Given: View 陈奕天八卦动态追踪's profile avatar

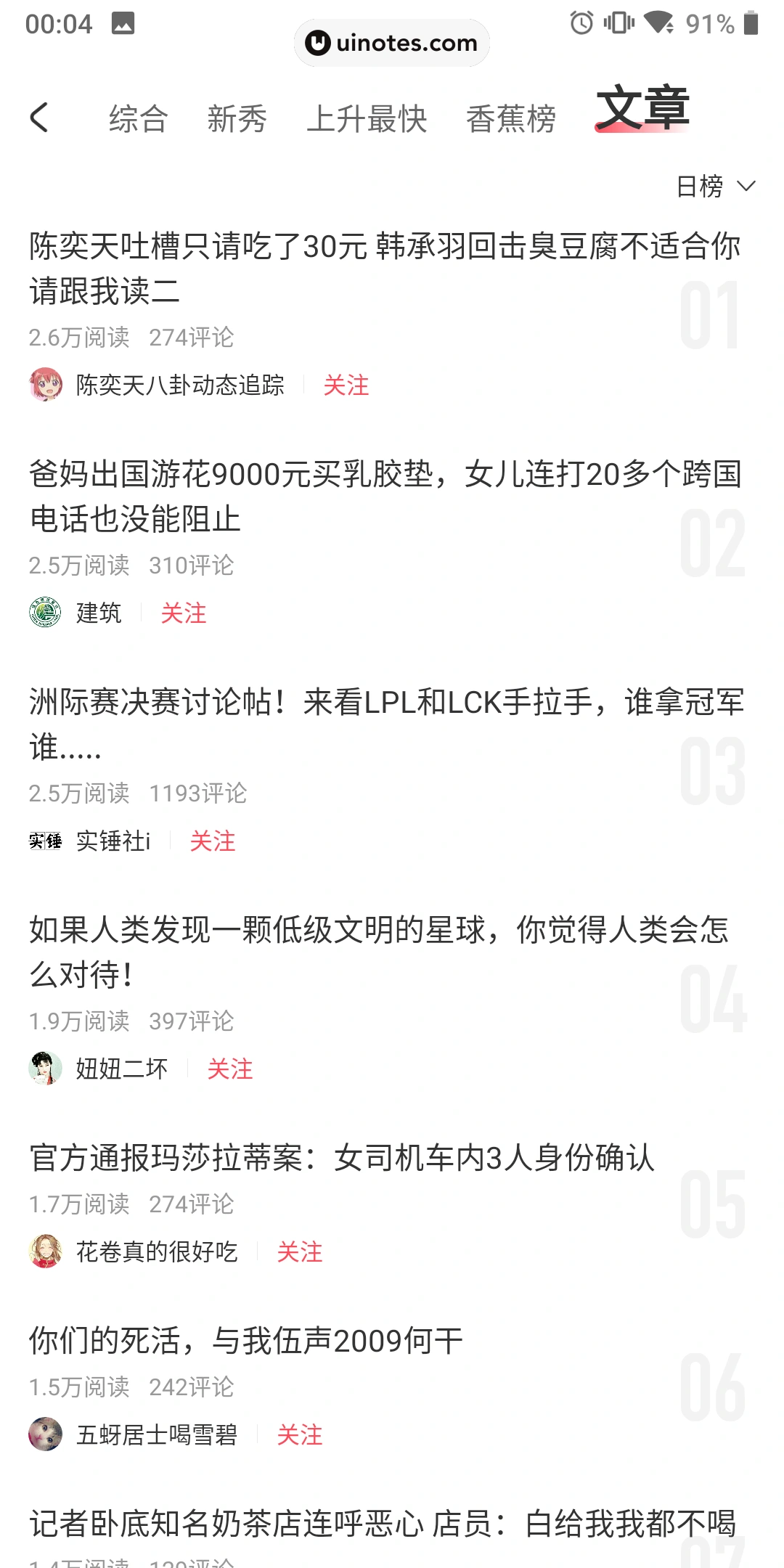Looking at the screenshot, I should coord(46,385).
